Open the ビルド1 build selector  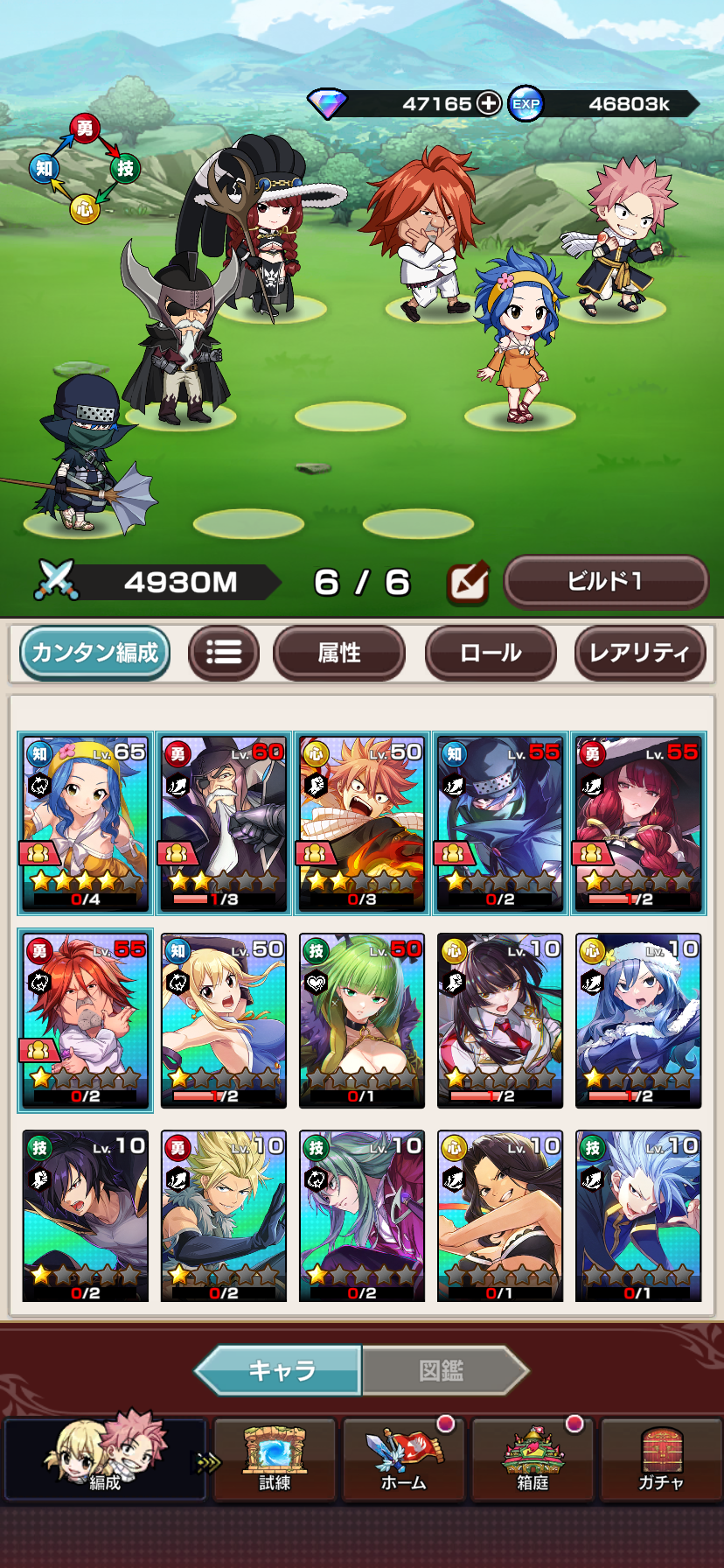click(605, 582)
